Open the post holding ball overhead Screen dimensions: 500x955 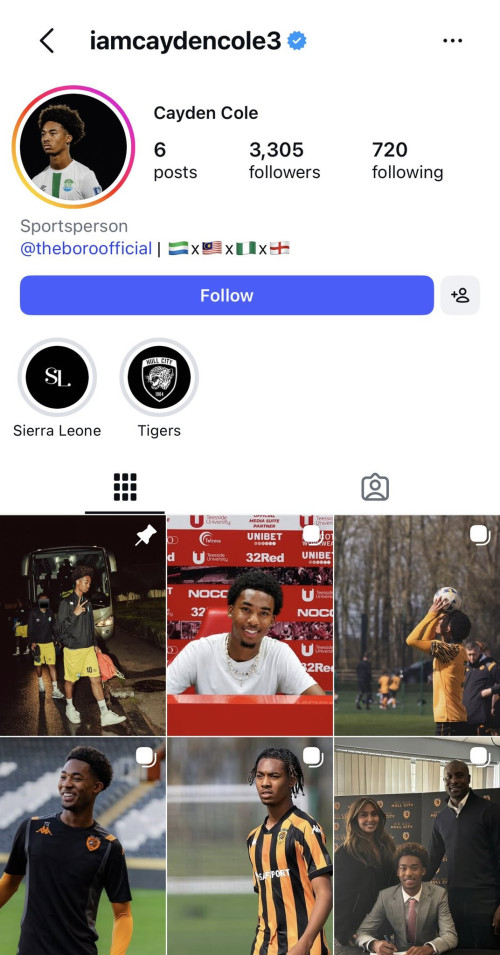pyautogui.click(x=417, y=626)
